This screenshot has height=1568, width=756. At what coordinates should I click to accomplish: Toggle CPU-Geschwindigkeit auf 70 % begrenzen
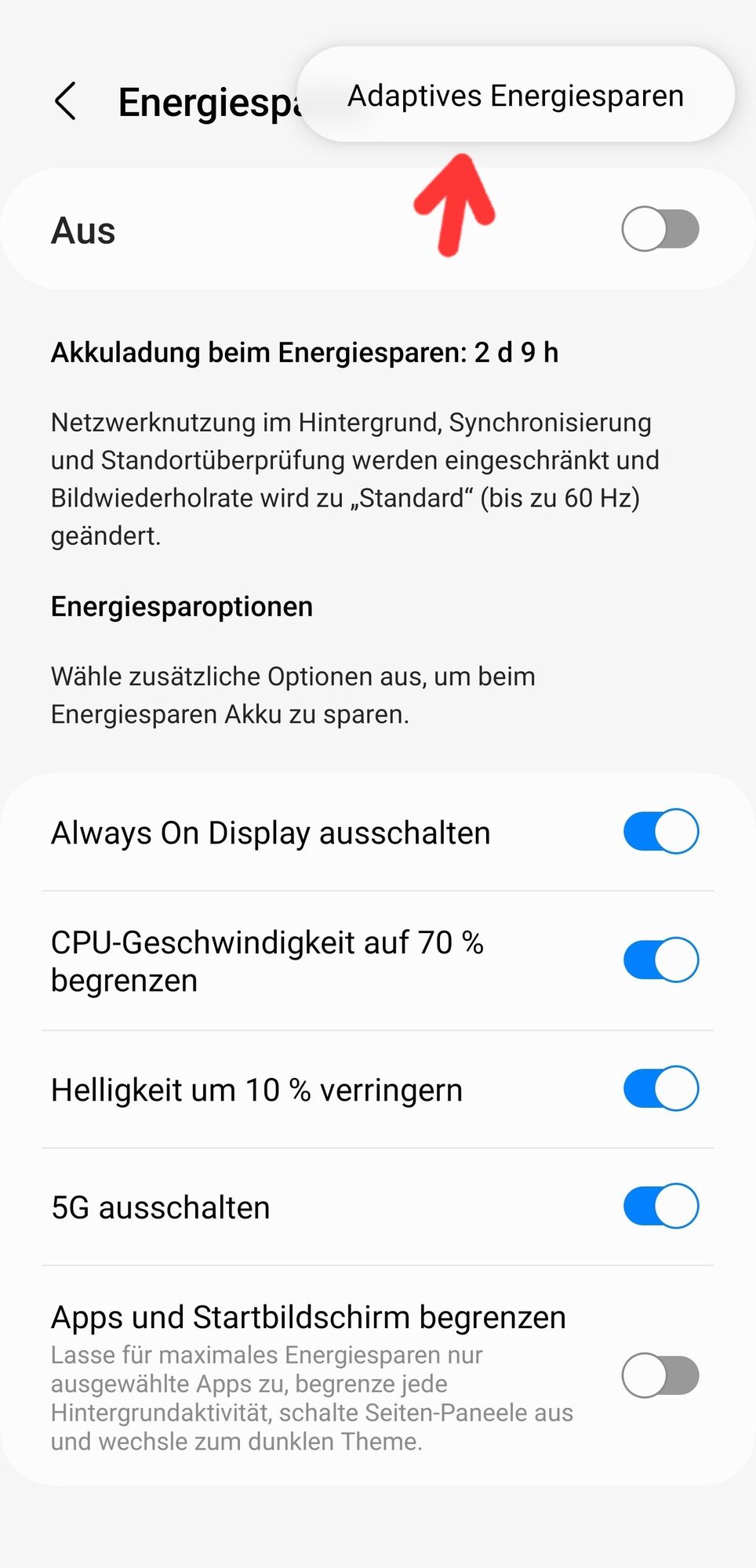coord(660,960)
